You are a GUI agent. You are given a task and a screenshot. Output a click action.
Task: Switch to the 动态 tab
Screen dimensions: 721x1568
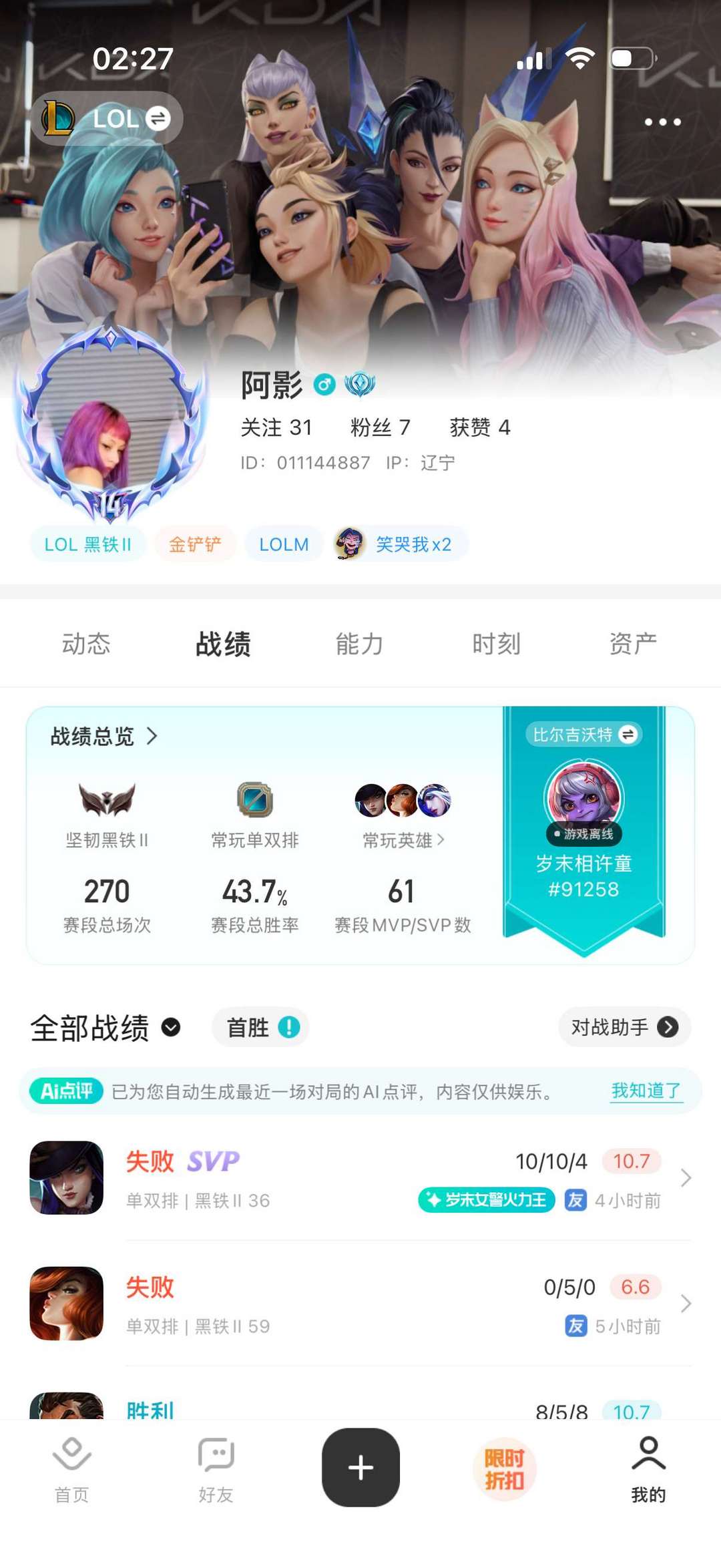88,643
